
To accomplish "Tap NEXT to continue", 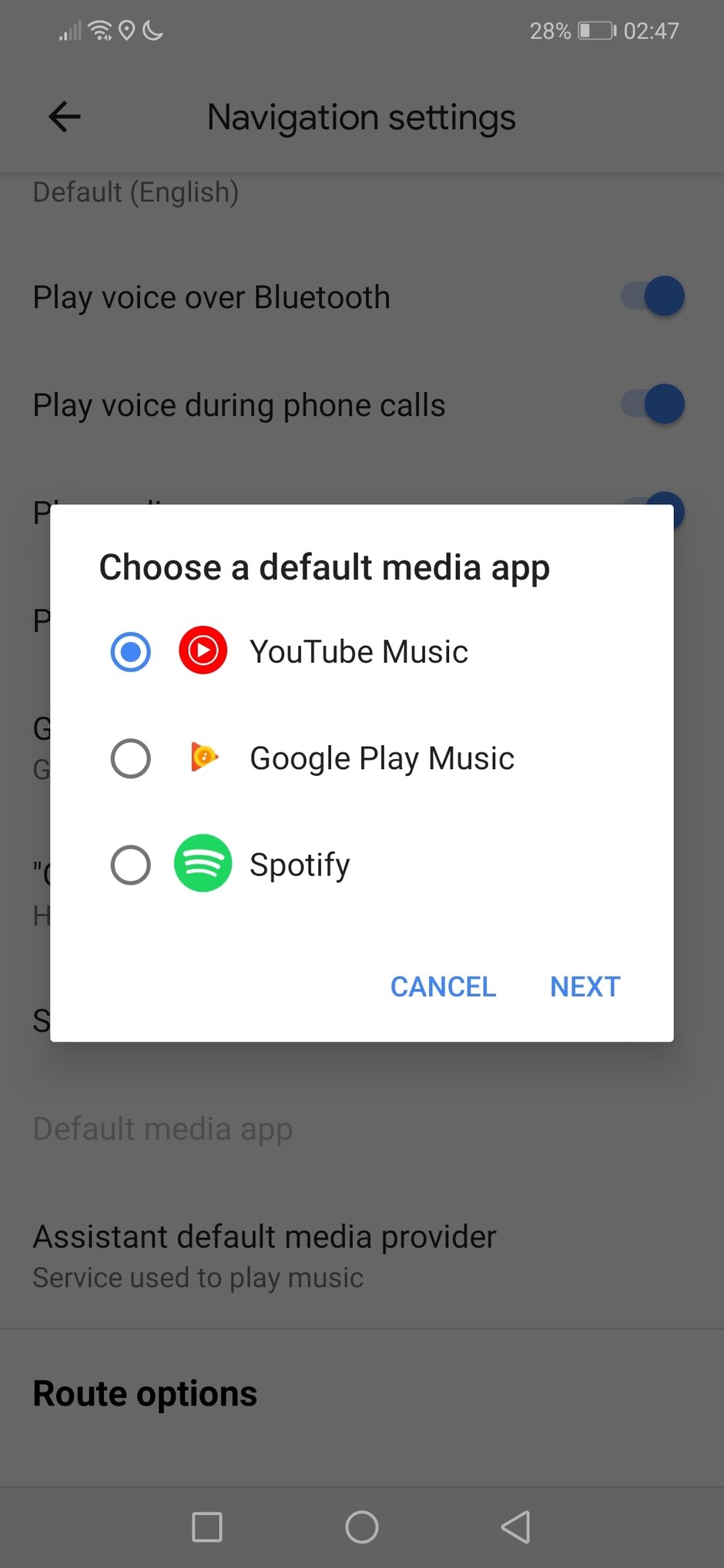I will point(585,986).
